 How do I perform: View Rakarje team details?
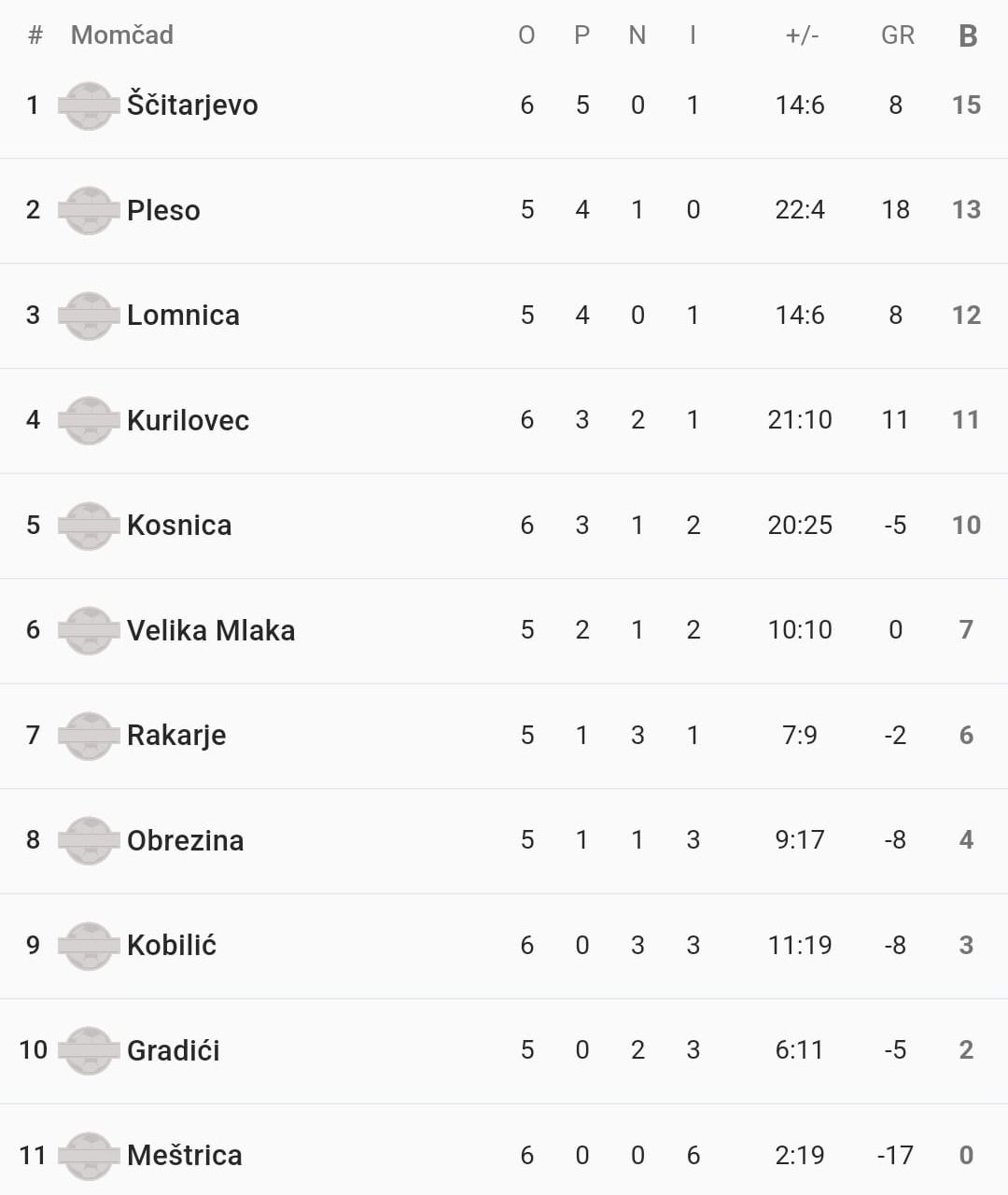click(176, 736)
